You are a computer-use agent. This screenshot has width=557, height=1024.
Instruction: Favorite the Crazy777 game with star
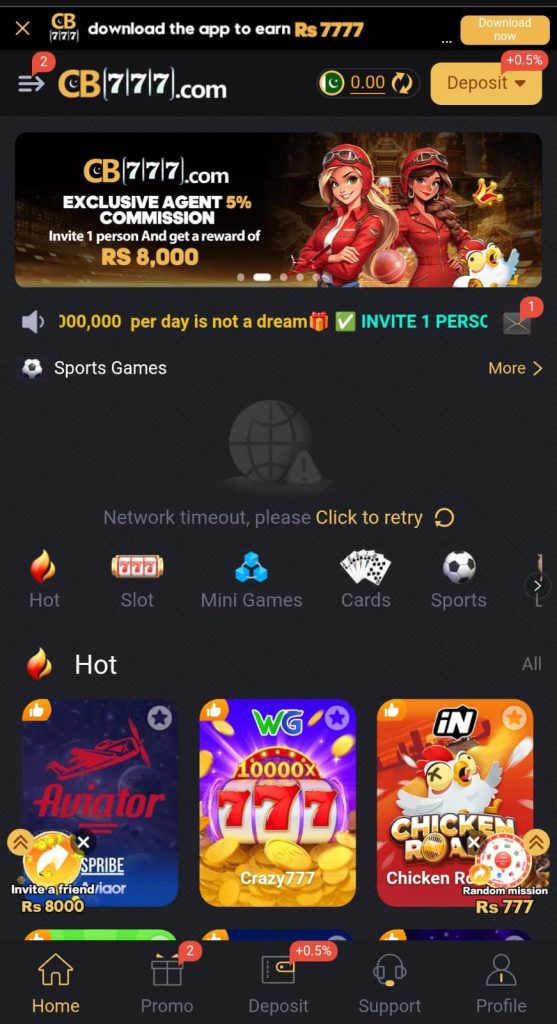(x=336, y=718)
